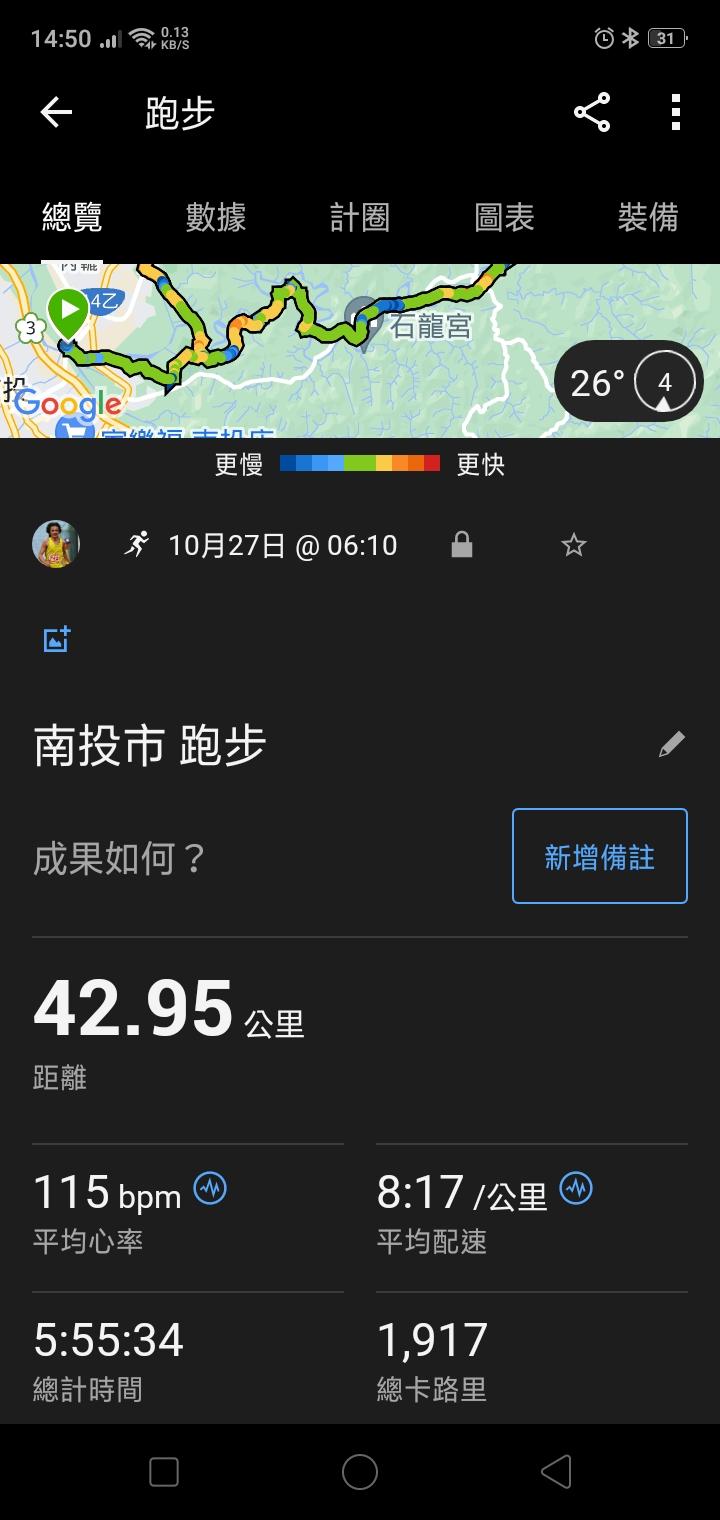This screenshot has height=1520, width=720.
Task: Select the 裝備 tab
Action: tap(648, 217)
